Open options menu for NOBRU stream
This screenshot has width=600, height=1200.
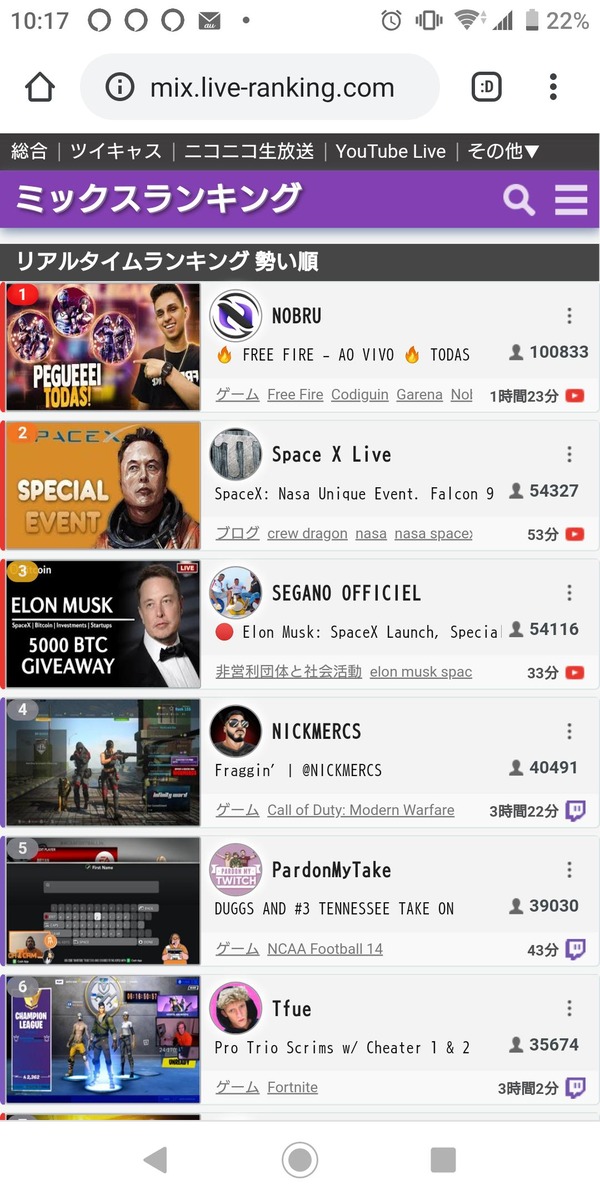point(569,316)
